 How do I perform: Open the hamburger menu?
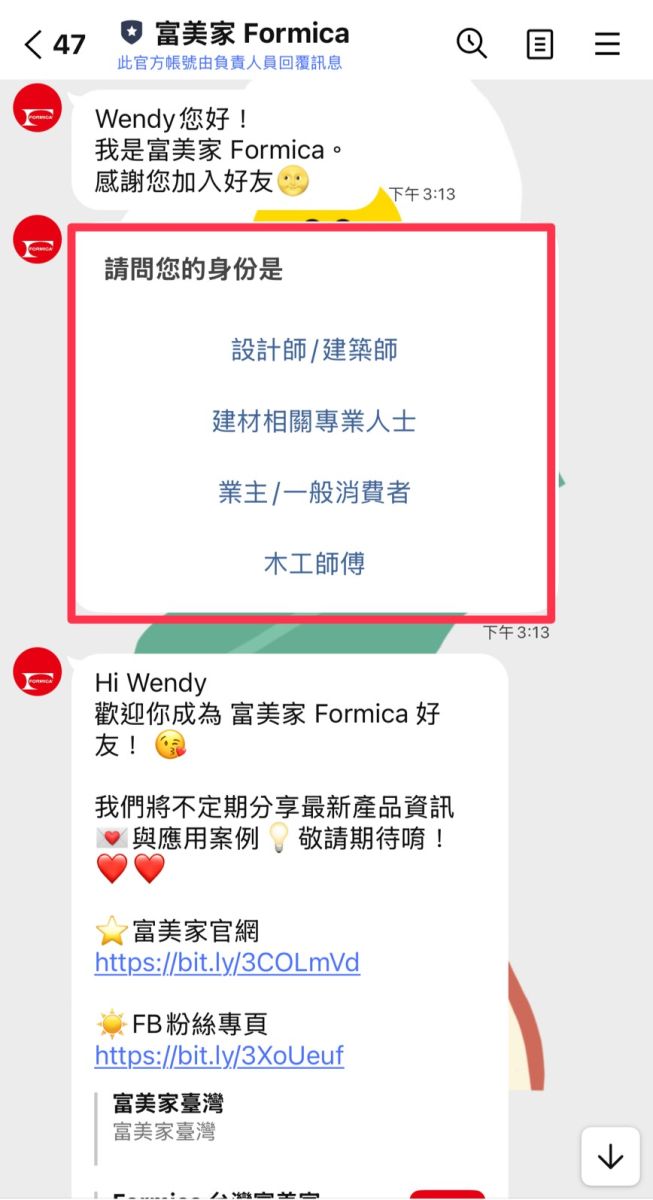click(607, 44)
